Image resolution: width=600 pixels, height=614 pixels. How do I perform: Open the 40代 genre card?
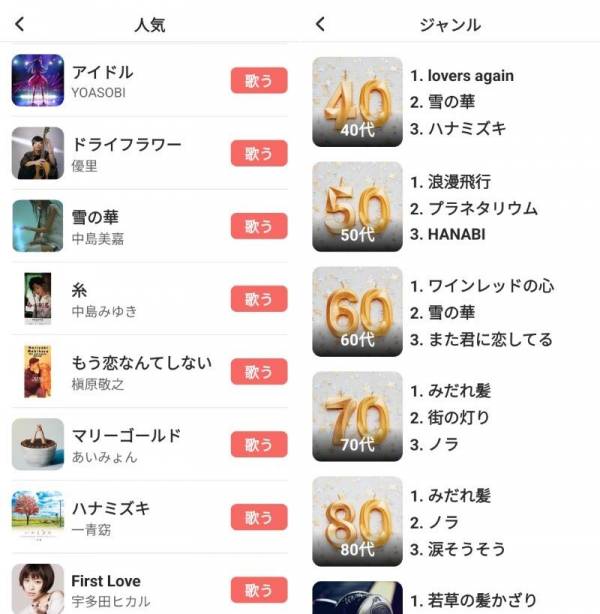(357, 102)
